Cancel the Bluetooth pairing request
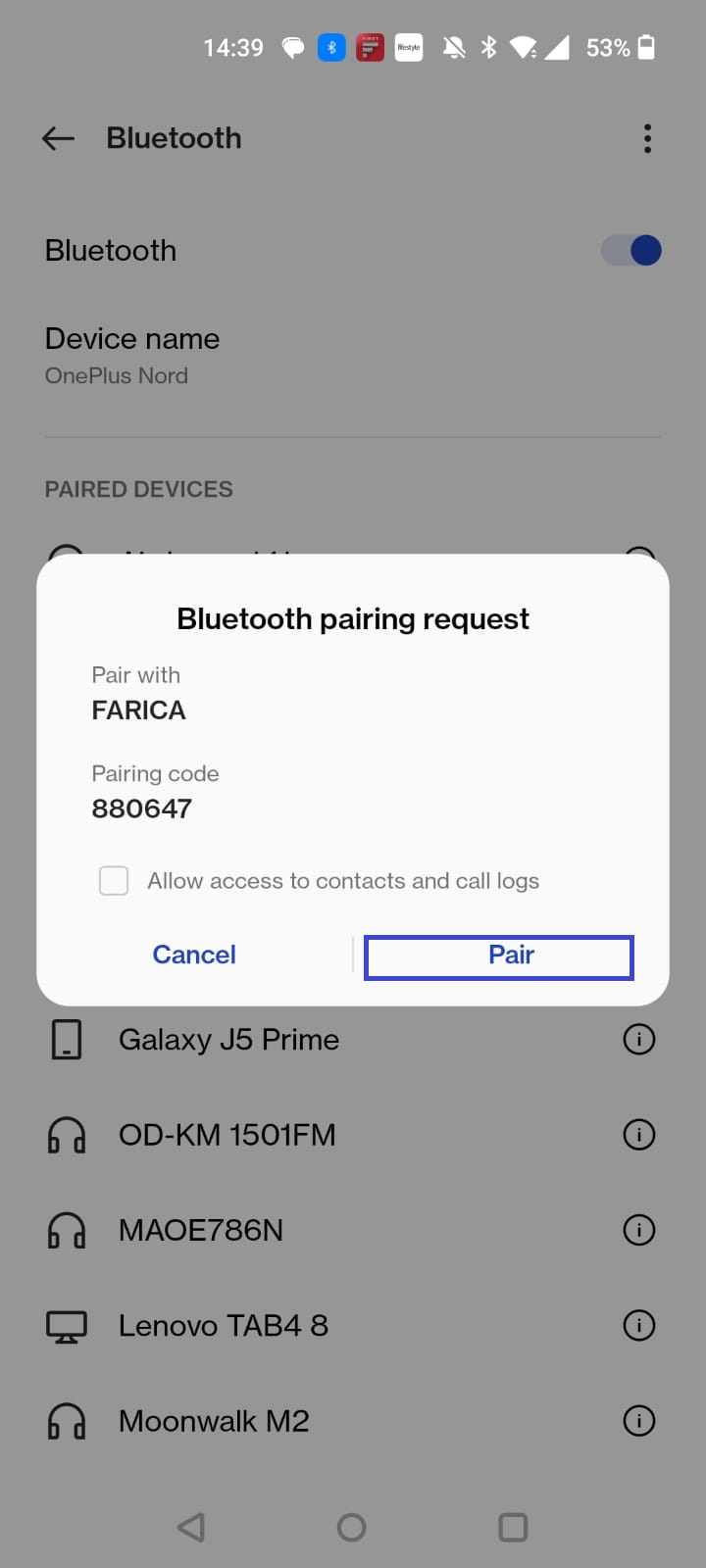706x1568 pixels. 194,955
